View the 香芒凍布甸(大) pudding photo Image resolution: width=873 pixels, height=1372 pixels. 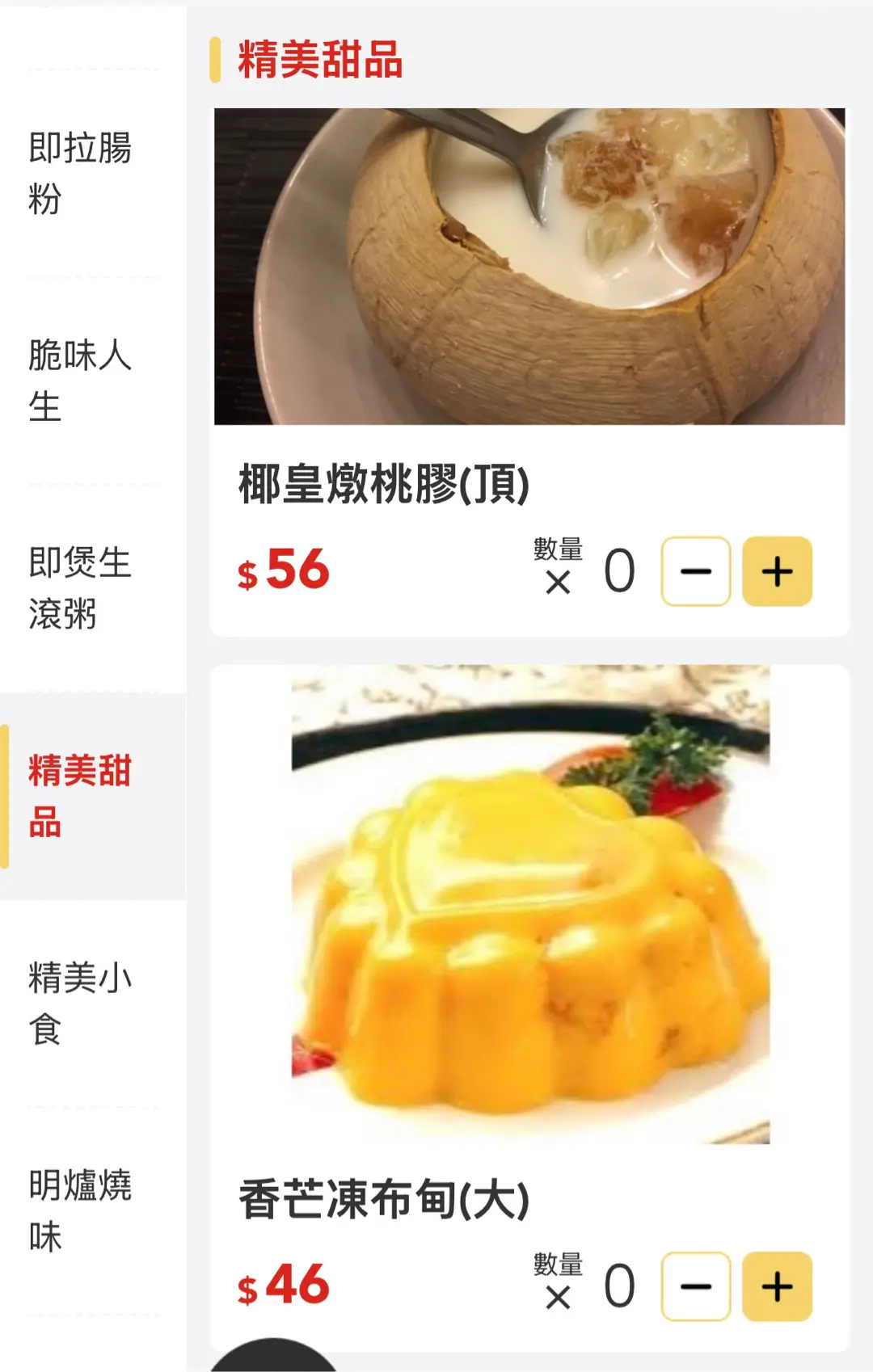pyautogui.click(x=530, y=904)
